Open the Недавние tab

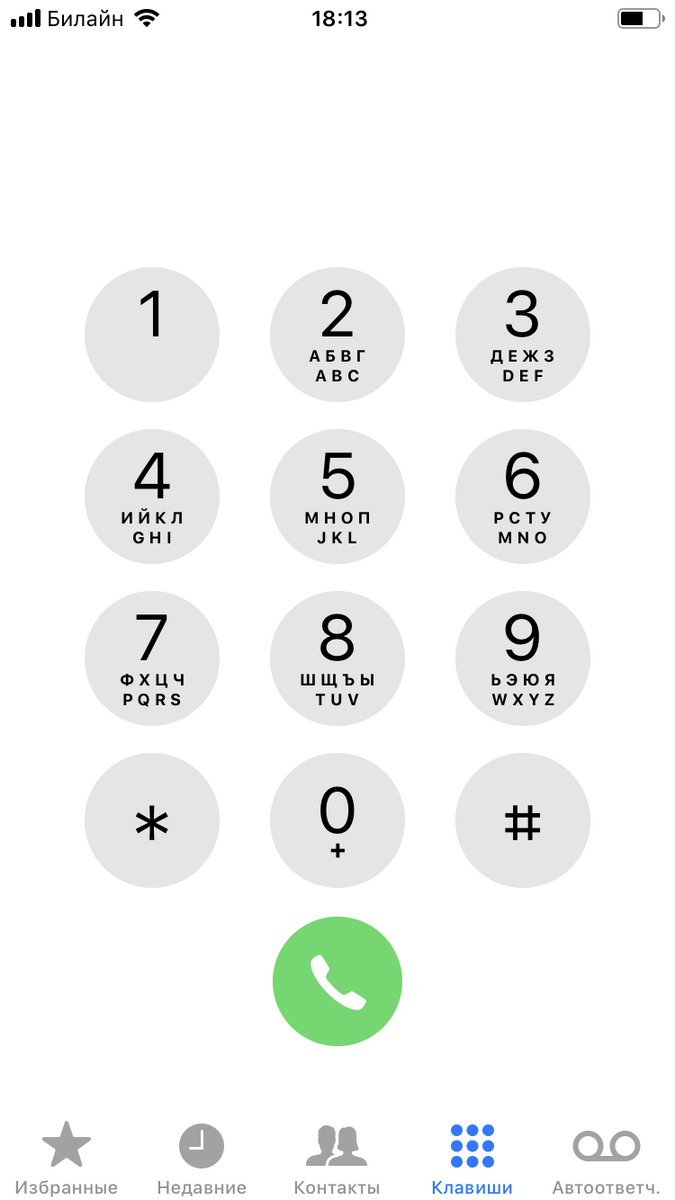click(201, 1159)
